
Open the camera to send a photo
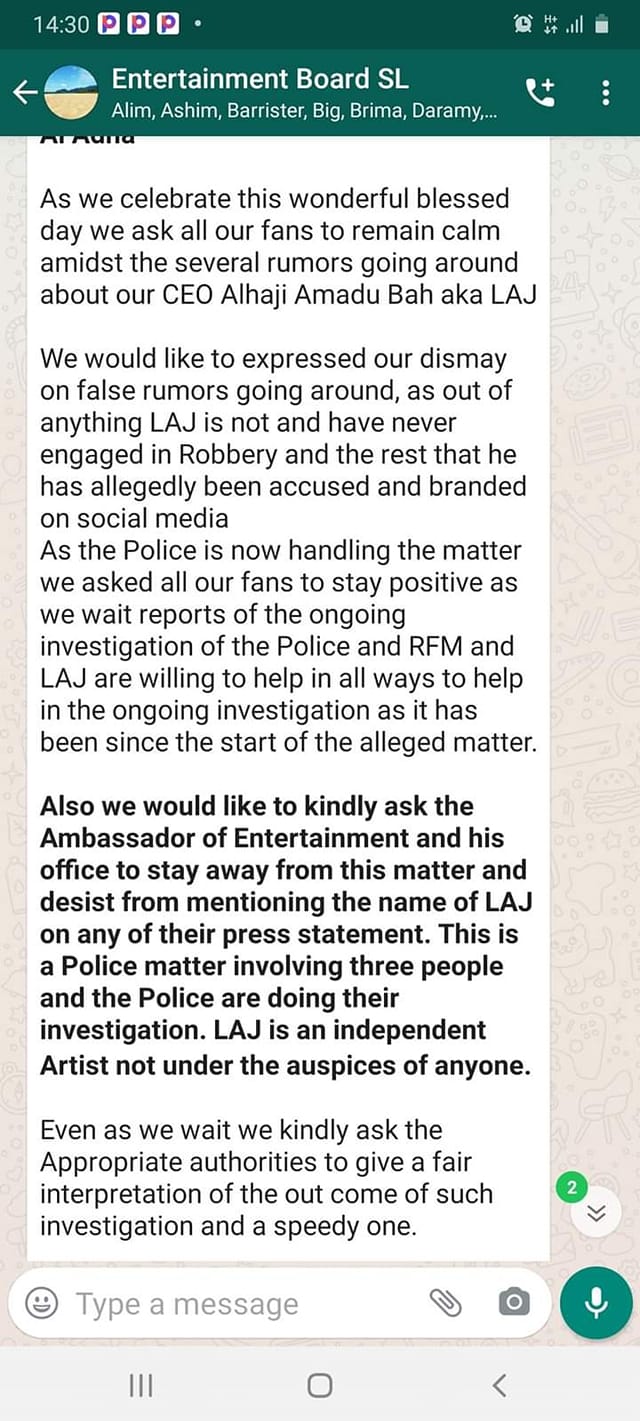[x=514, y=1302]
